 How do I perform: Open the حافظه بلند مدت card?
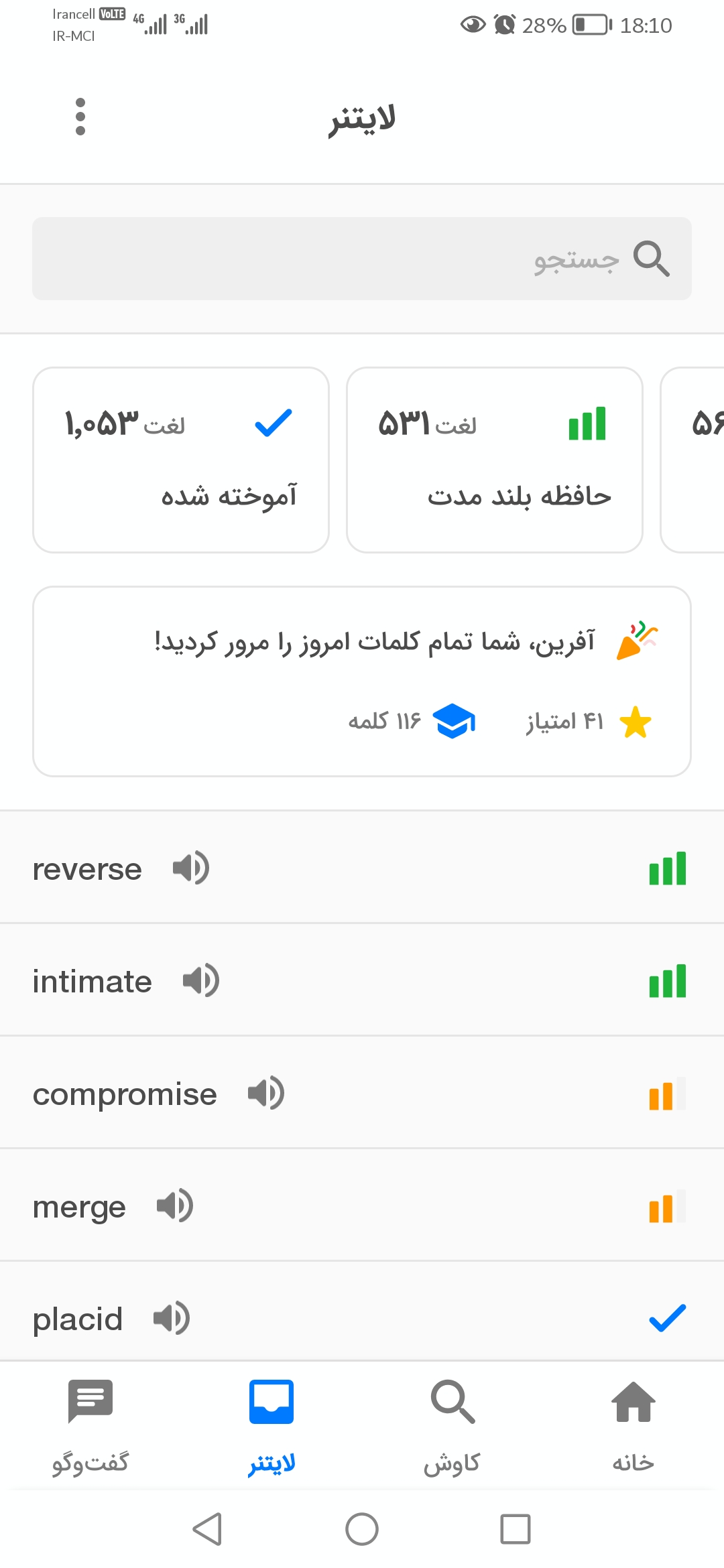tap(495, 460)
